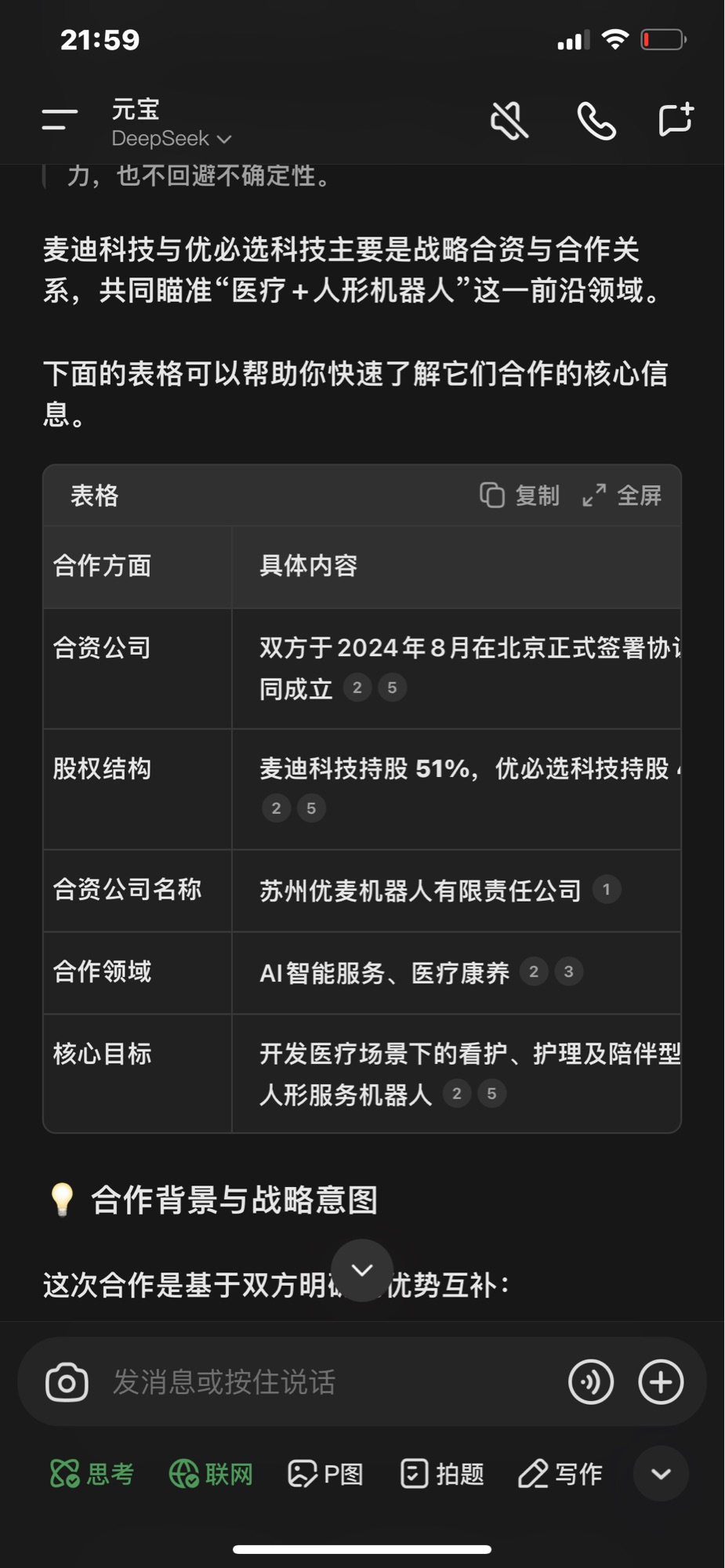The image size is (725, 1568).
Task: Open the side menu drawer
Action: click(60, 120)
